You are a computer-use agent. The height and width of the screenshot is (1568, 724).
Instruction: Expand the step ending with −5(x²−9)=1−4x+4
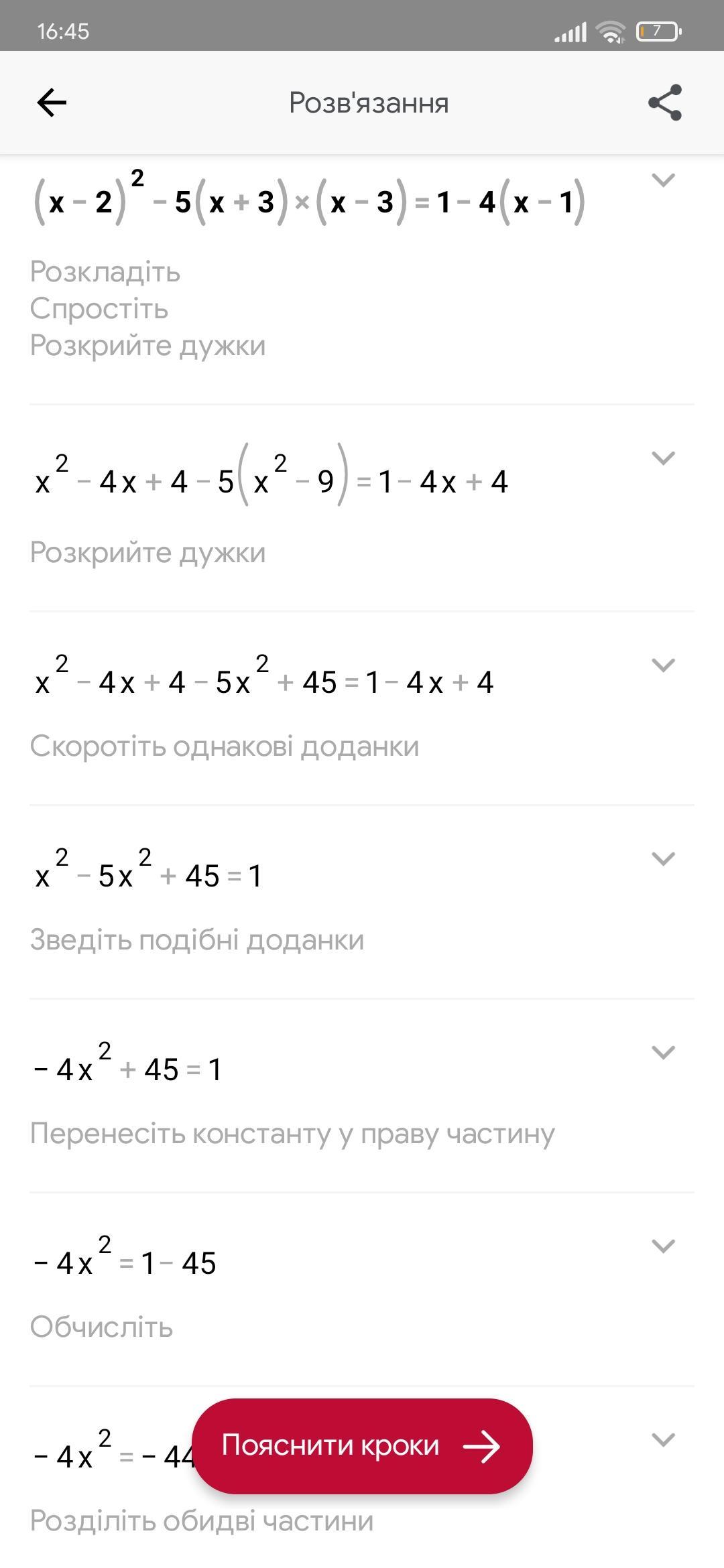663,458
